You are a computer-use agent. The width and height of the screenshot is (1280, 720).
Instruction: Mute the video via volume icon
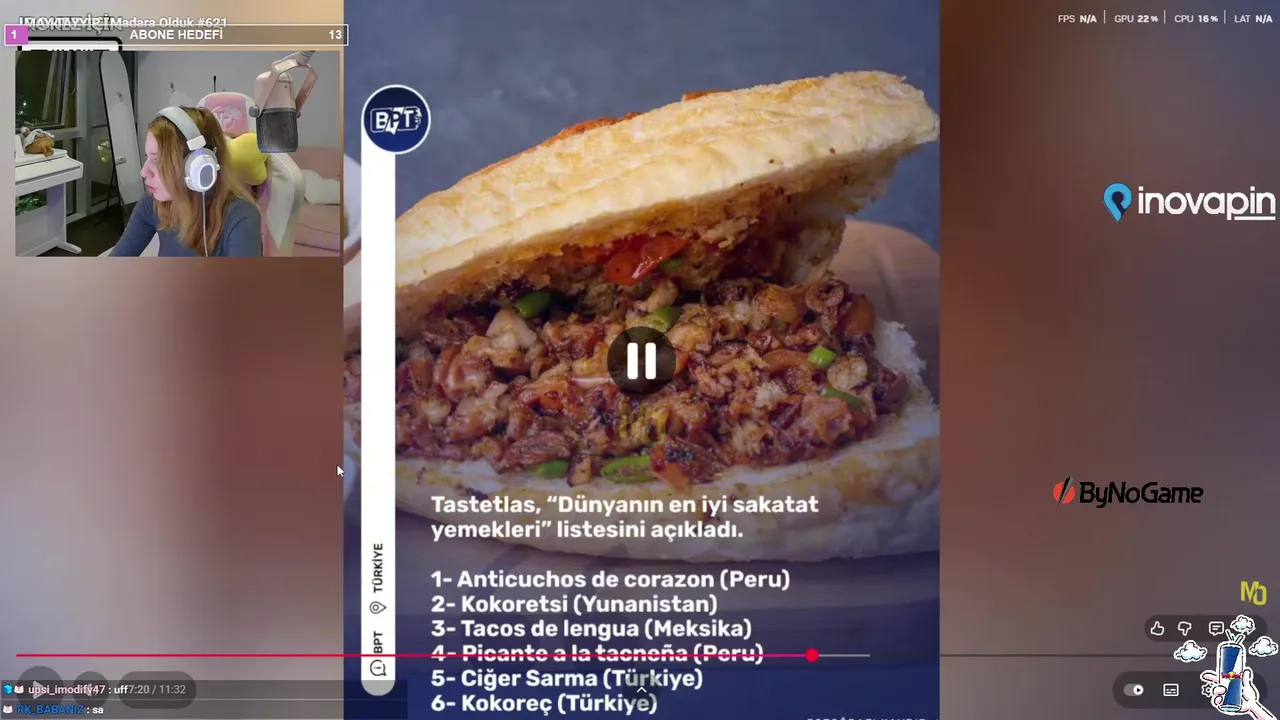click(x=90, y=688)
